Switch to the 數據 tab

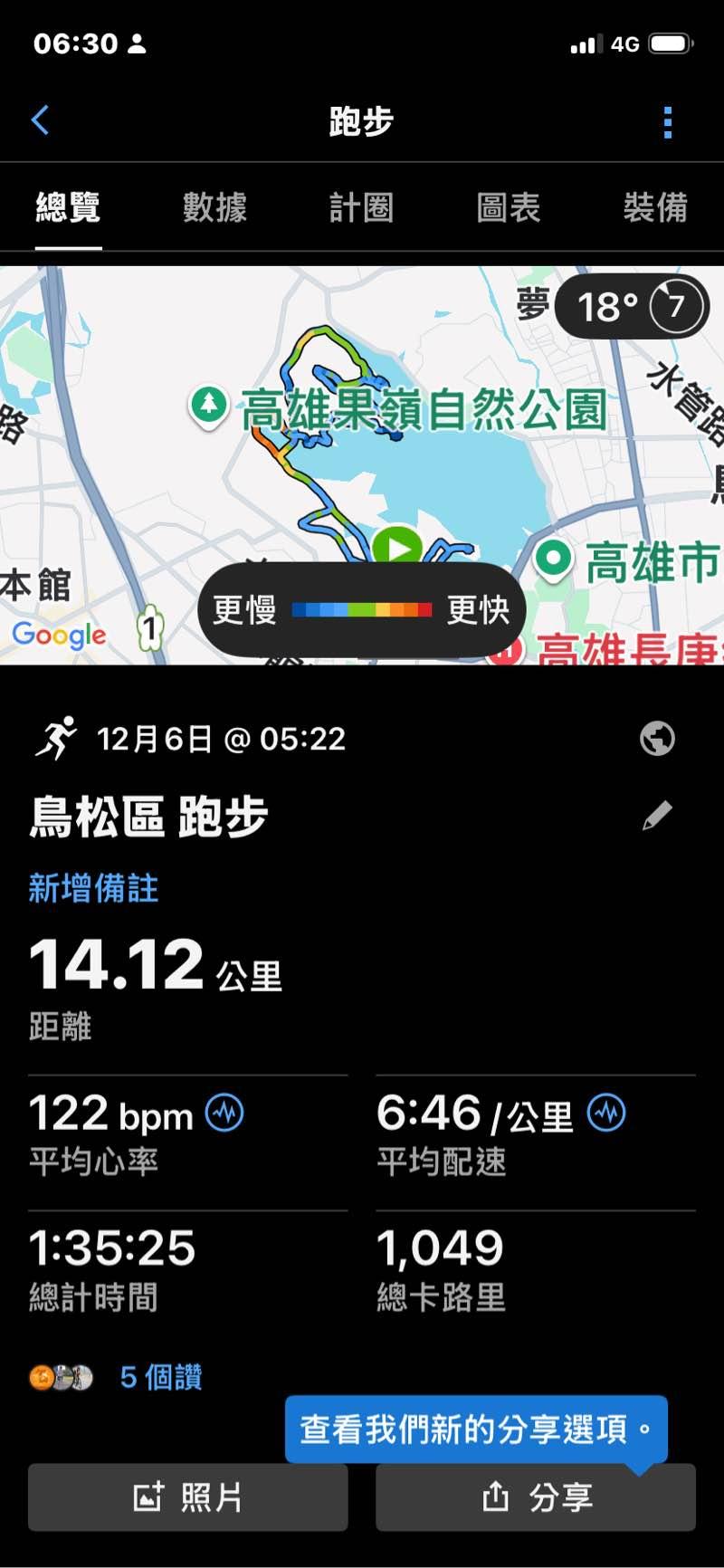click(x=214, y=207)
